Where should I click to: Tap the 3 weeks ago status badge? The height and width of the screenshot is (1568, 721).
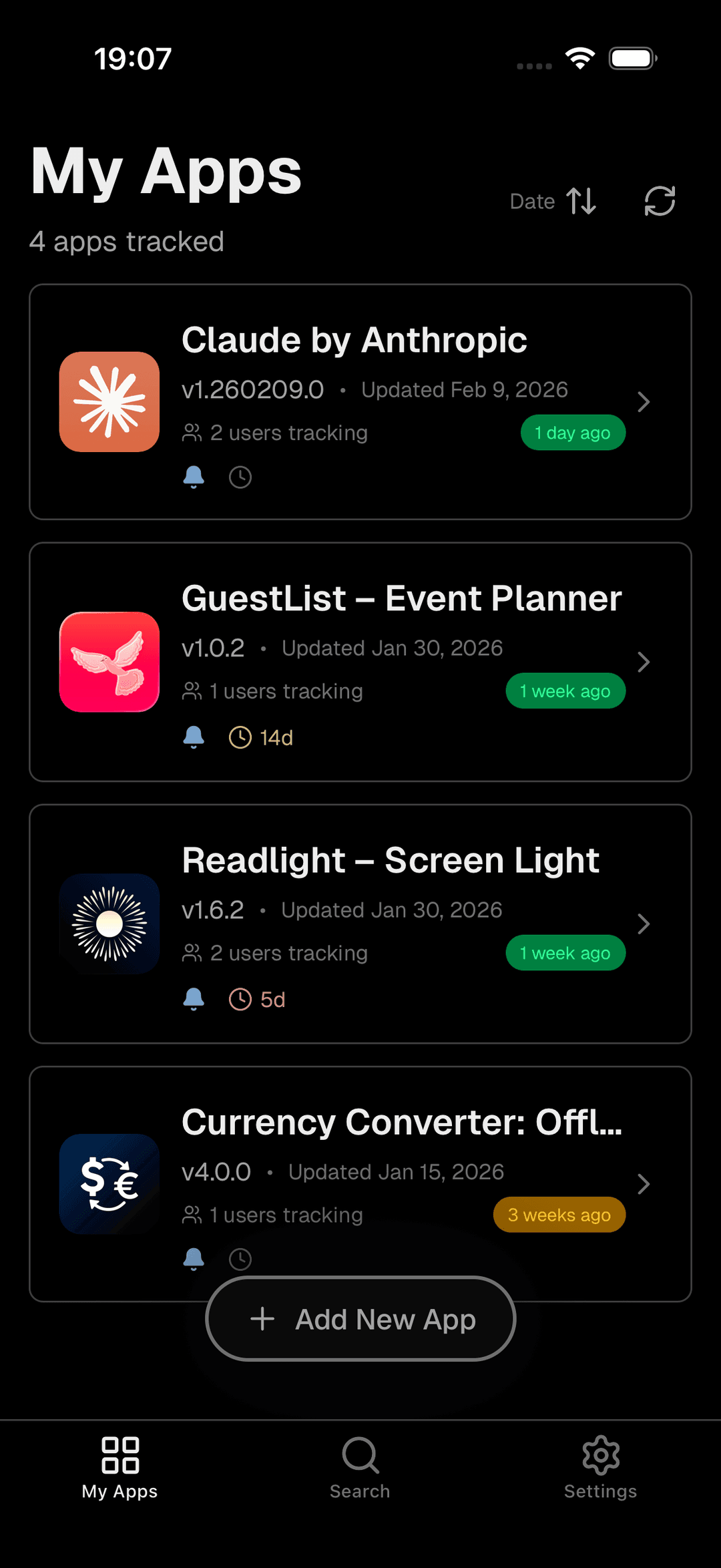[559, 1215]
